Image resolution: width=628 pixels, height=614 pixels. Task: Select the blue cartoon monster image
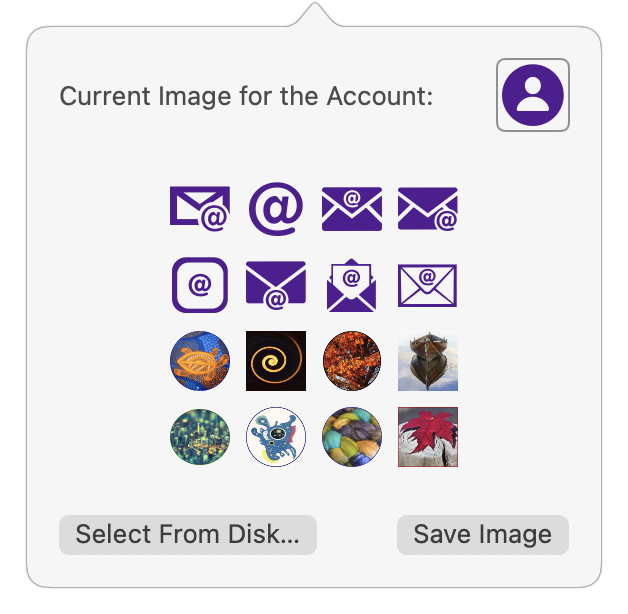click(276, 437)
